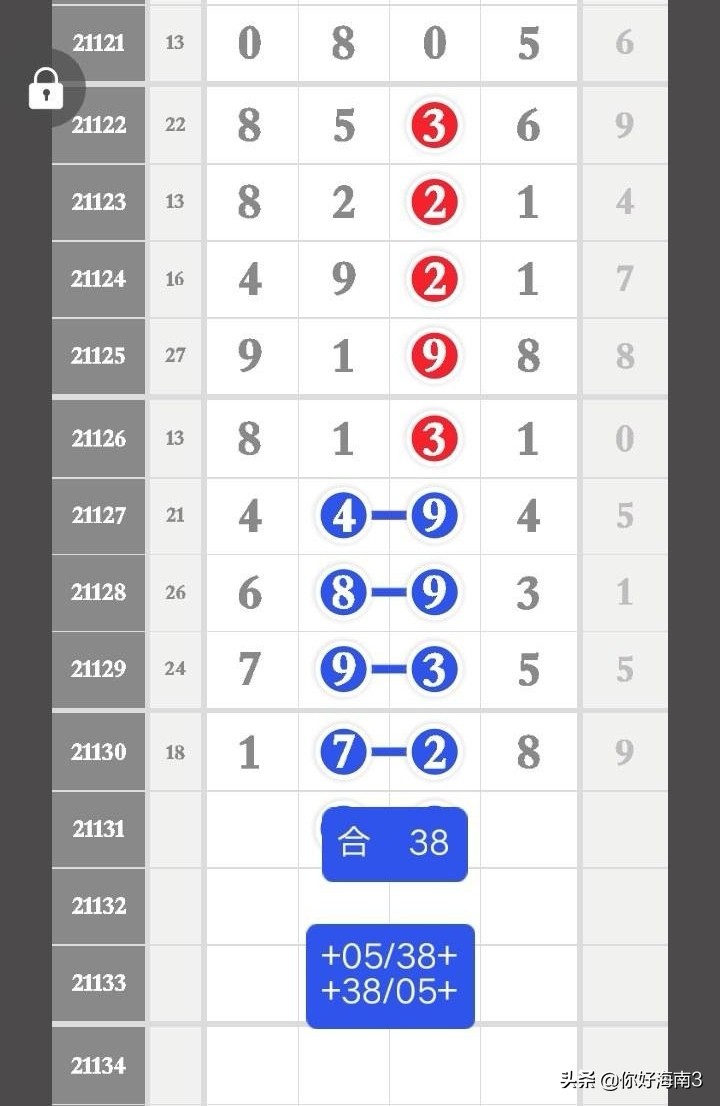Click the white lock icon

(46, 88)
